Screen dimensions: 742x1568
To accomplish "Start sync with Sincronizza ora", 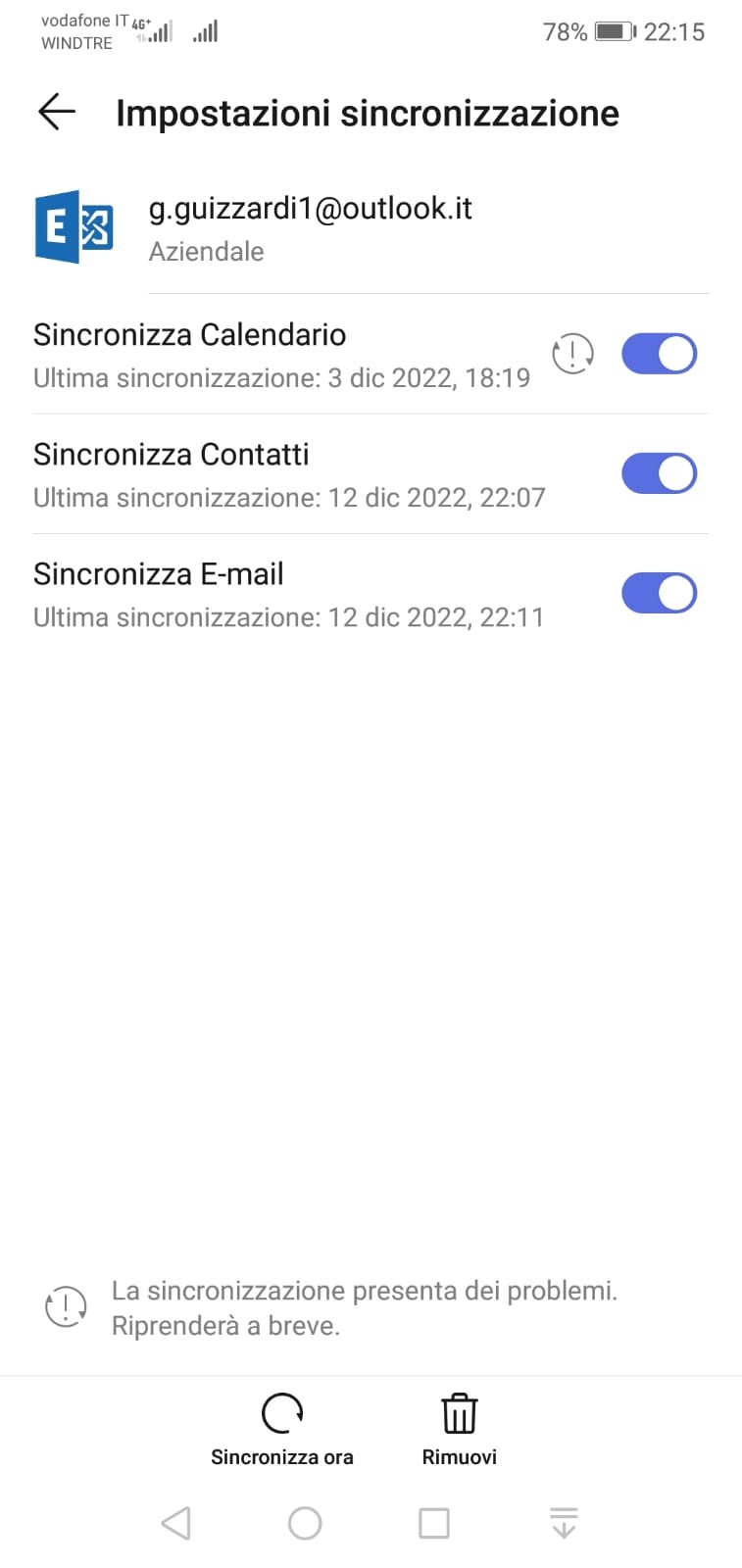I will (282, 1429).
